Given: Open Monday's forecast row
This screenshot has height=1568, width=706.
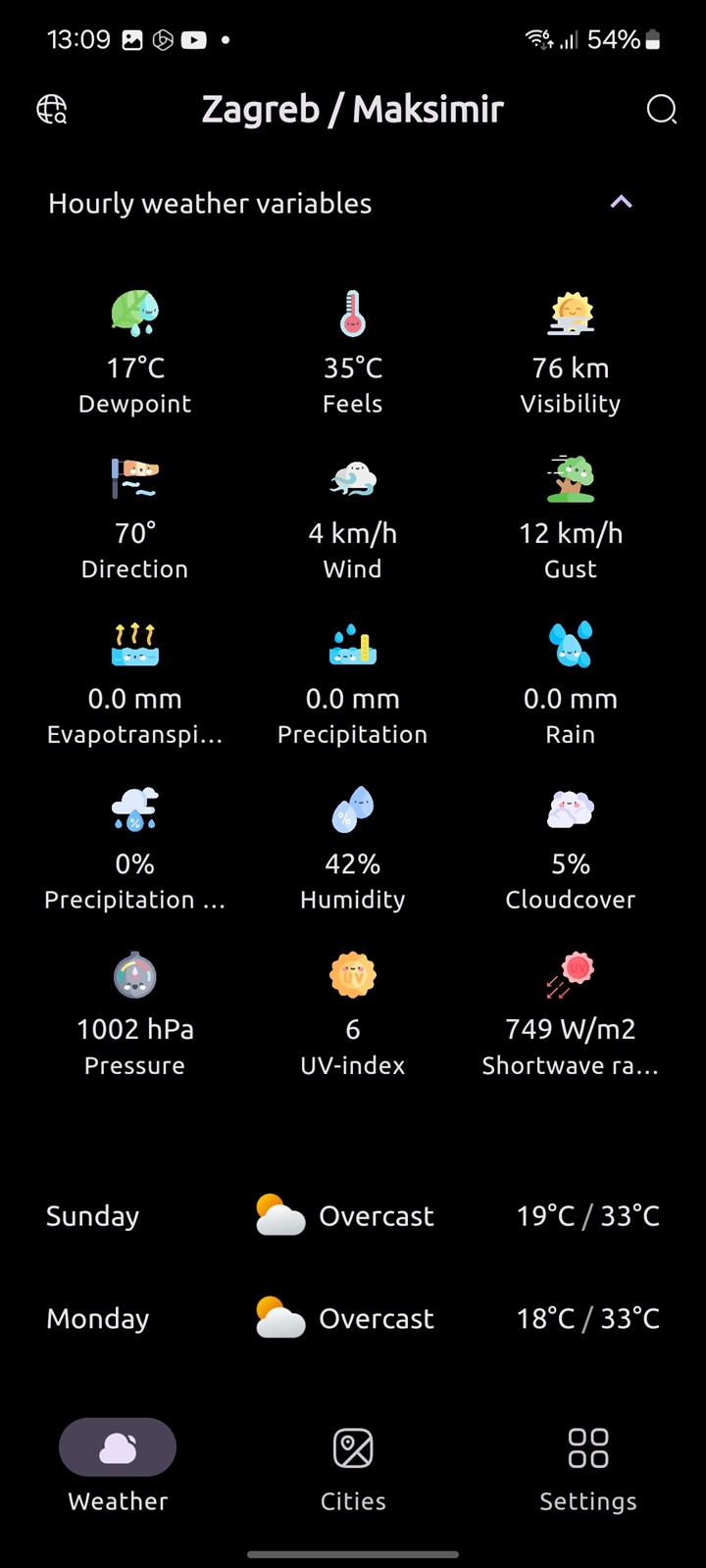Looking at the screenshot, I should tap(353, 1319).
